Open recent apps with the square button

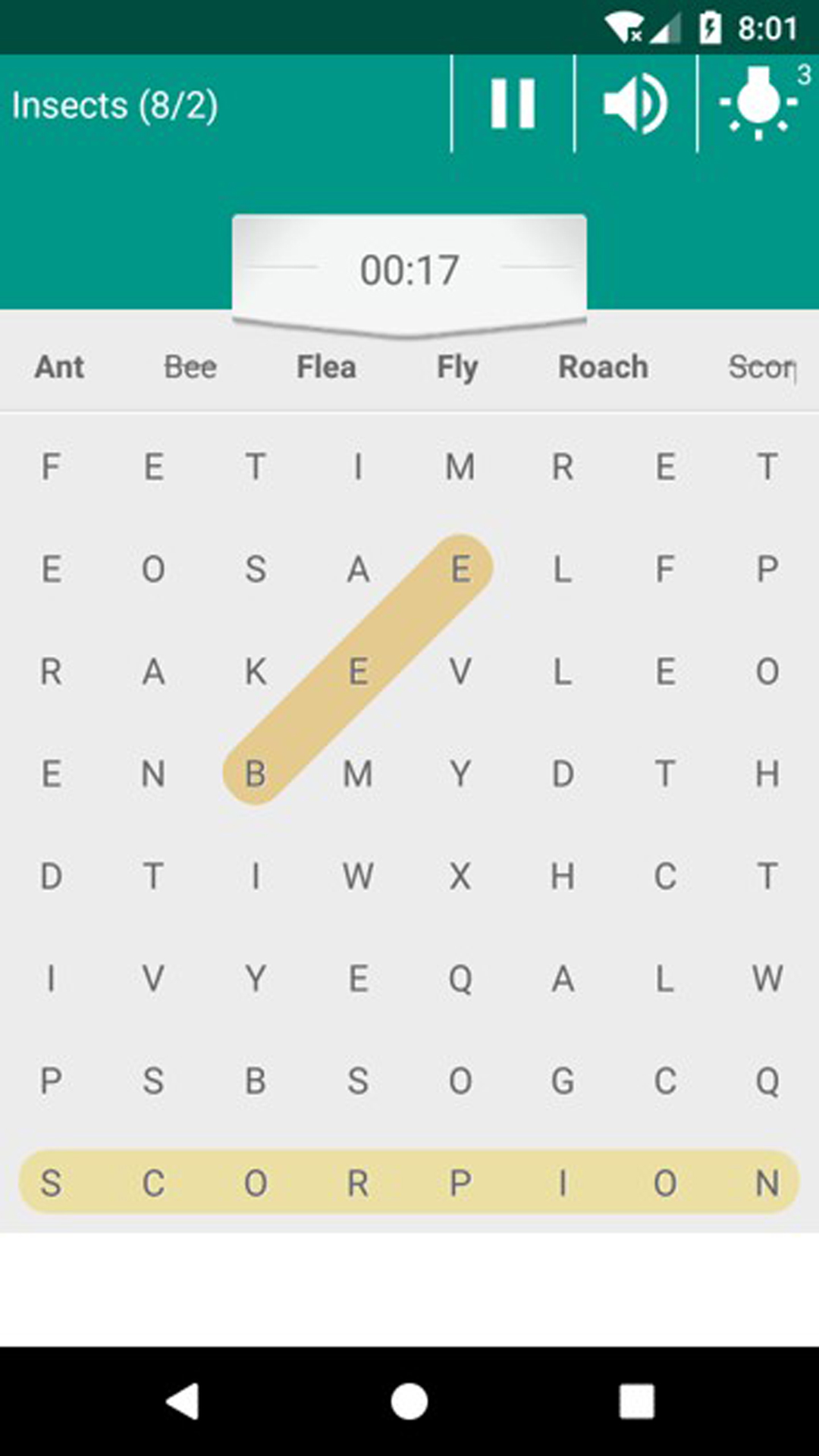coord(635,1401)
